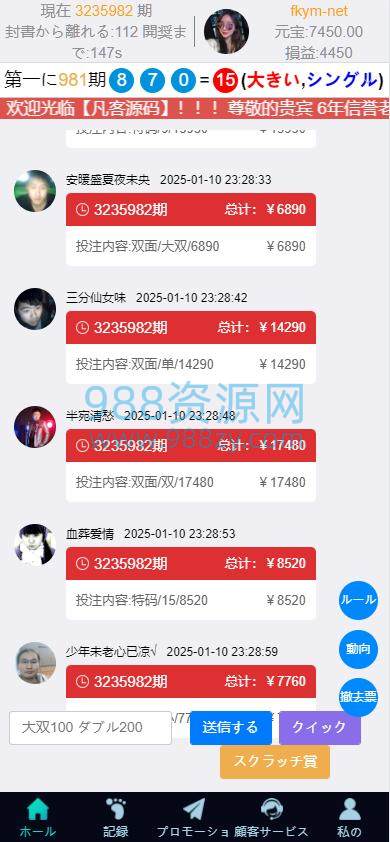Go to the プロモーション tab
Viewport: 390px width, 842px height.
(x=194, y=818)
